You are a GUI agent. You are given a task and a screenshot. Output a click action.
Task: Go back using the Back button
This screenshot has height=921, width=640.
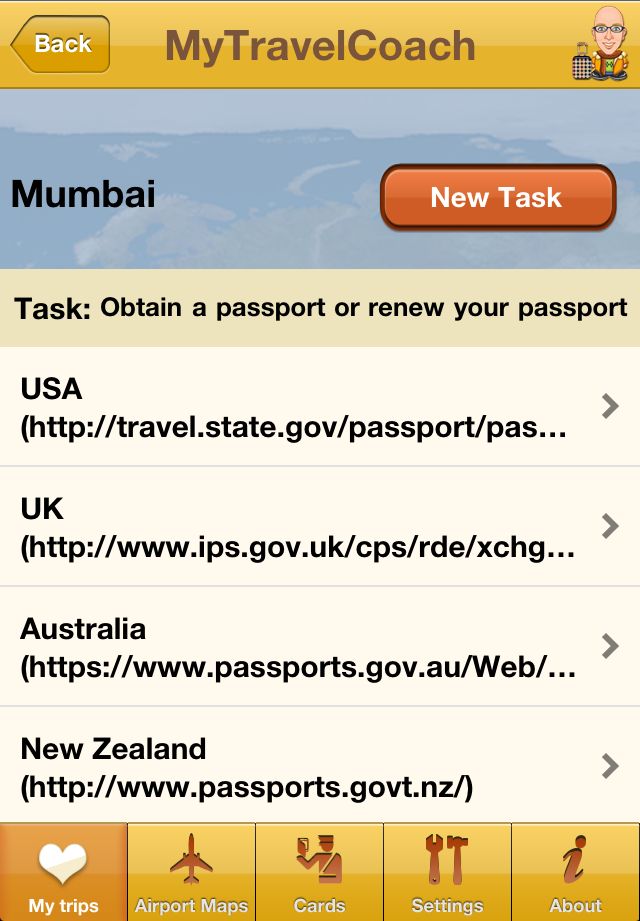click(60, 44)
